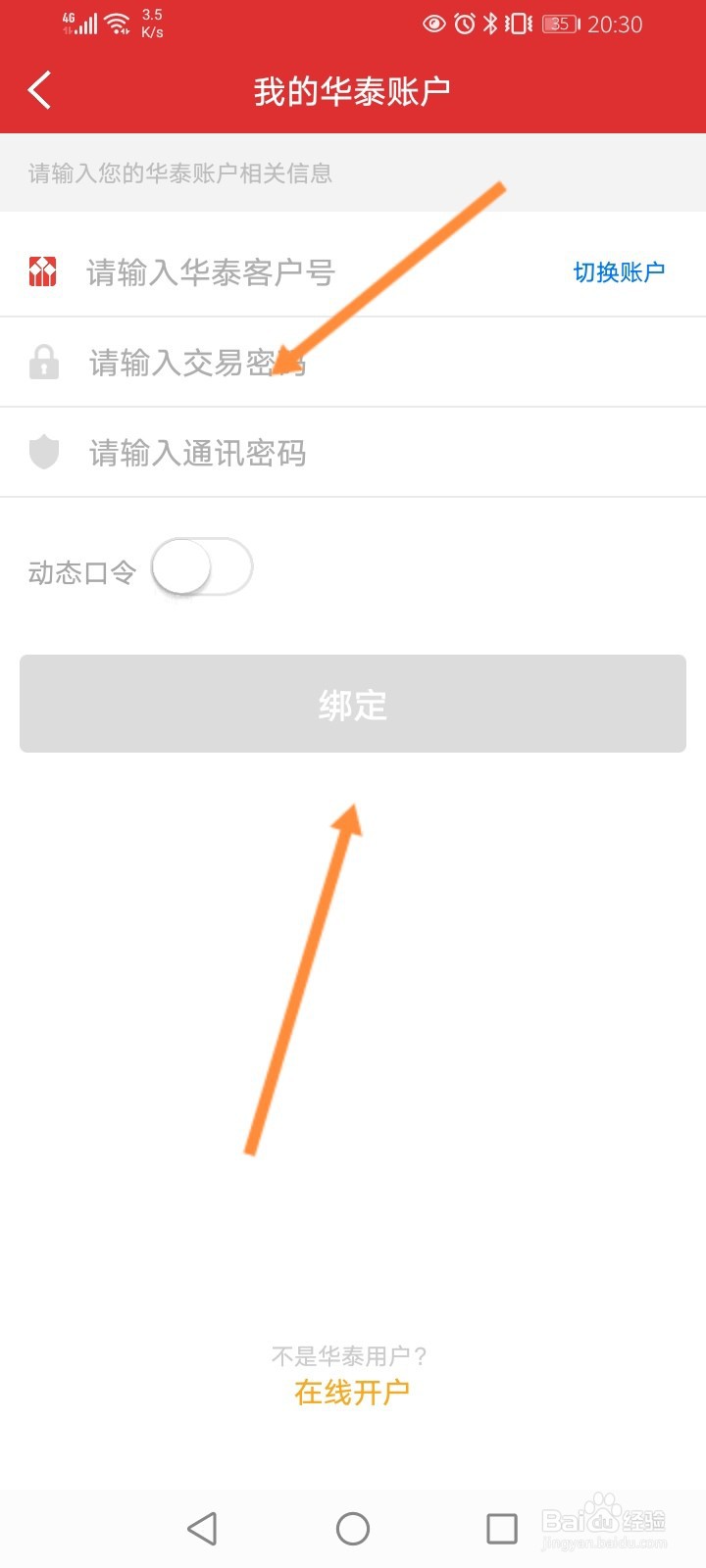Tap the eye protection icon in the status bar
Image resolution: width=706 pixels, height=1568 pixels.
pos(433,24)
